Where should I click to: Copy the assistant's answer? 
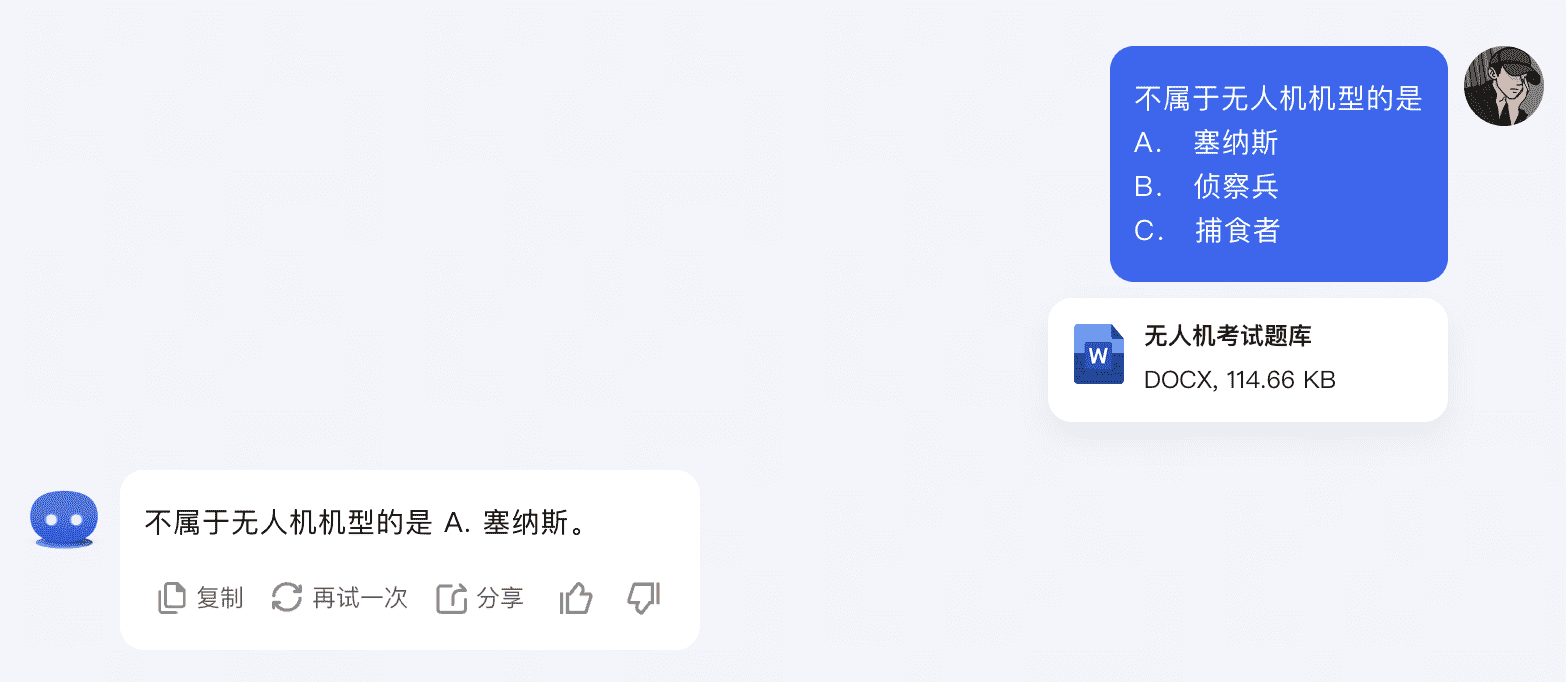click(x=200, y=598)
